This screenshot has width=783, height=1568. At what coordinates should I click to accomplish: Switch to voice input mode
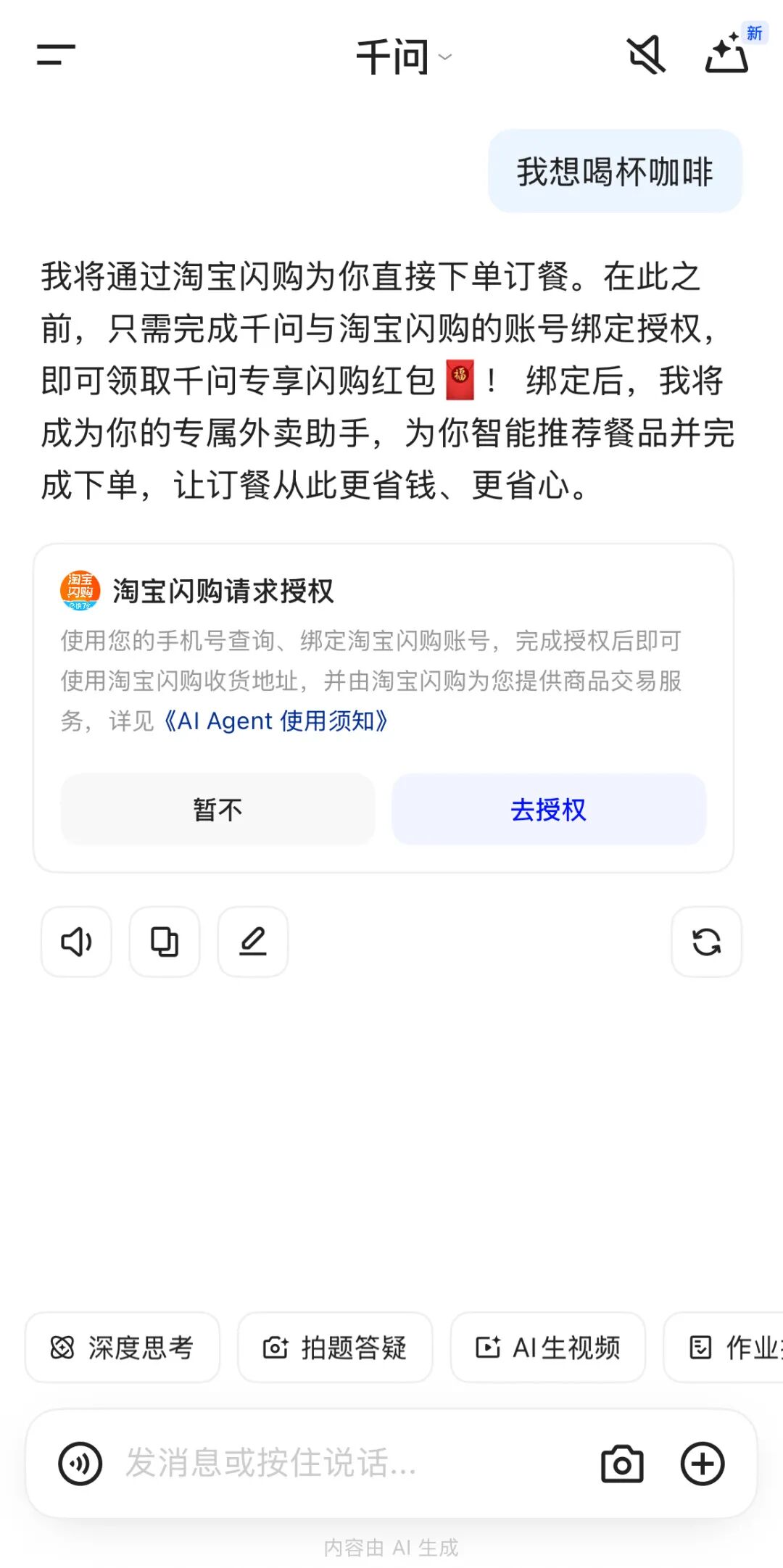[x=80, y=1464]
